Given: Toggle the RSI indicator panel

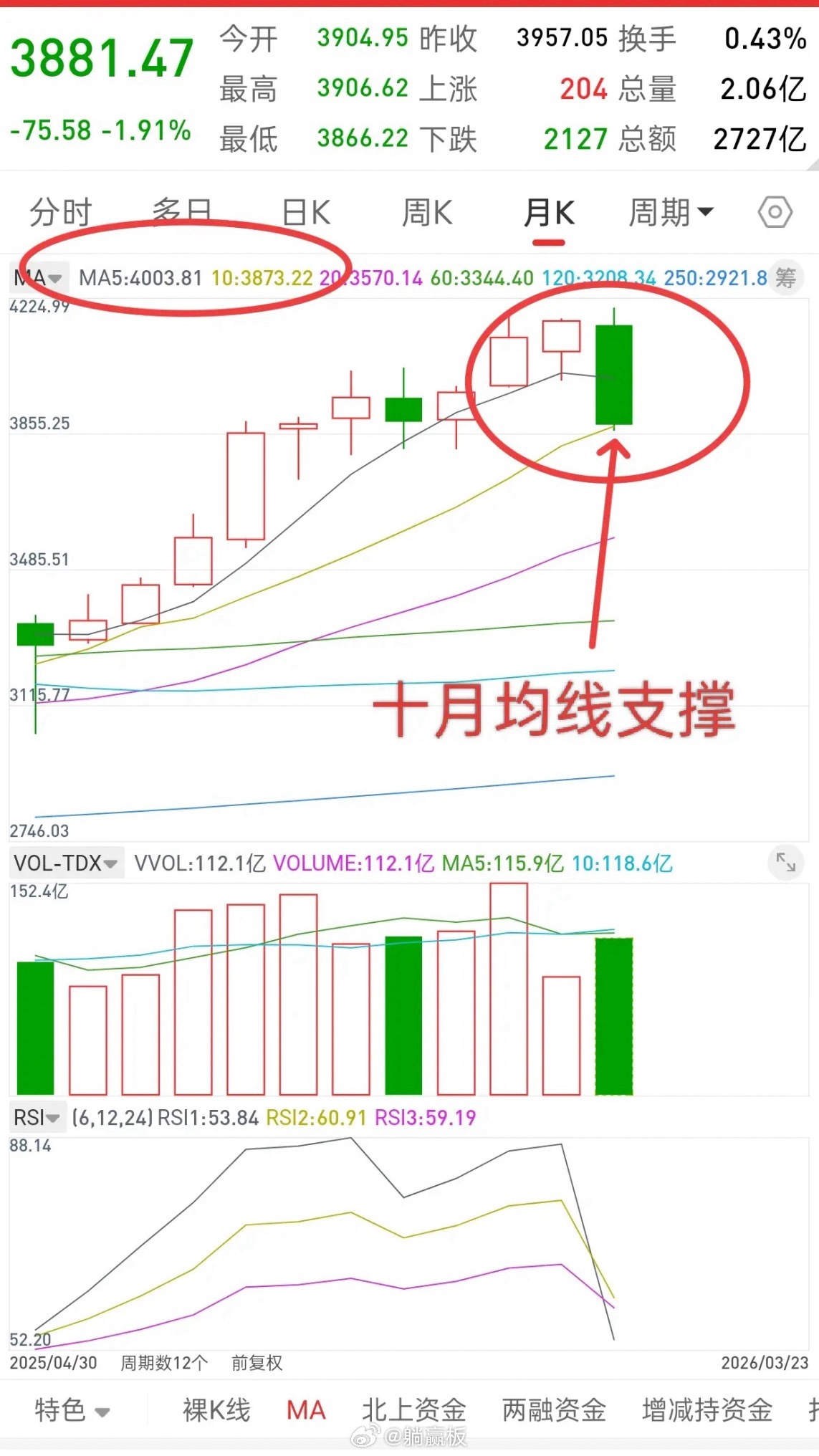Looking at the screenshot, I should point(36,1118).
